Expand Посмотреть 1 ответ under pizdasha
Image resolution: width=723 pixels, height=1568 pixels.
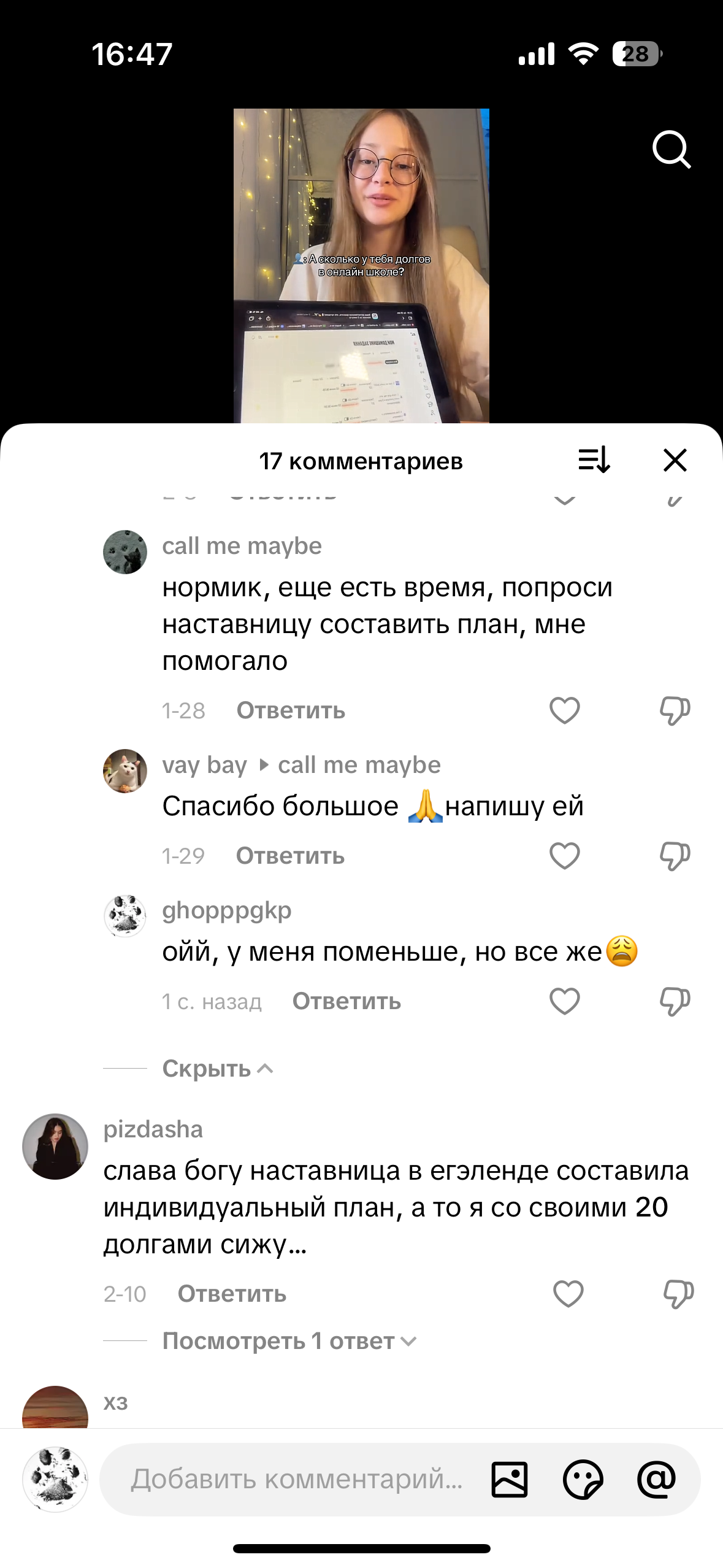tap(289, 1341)
